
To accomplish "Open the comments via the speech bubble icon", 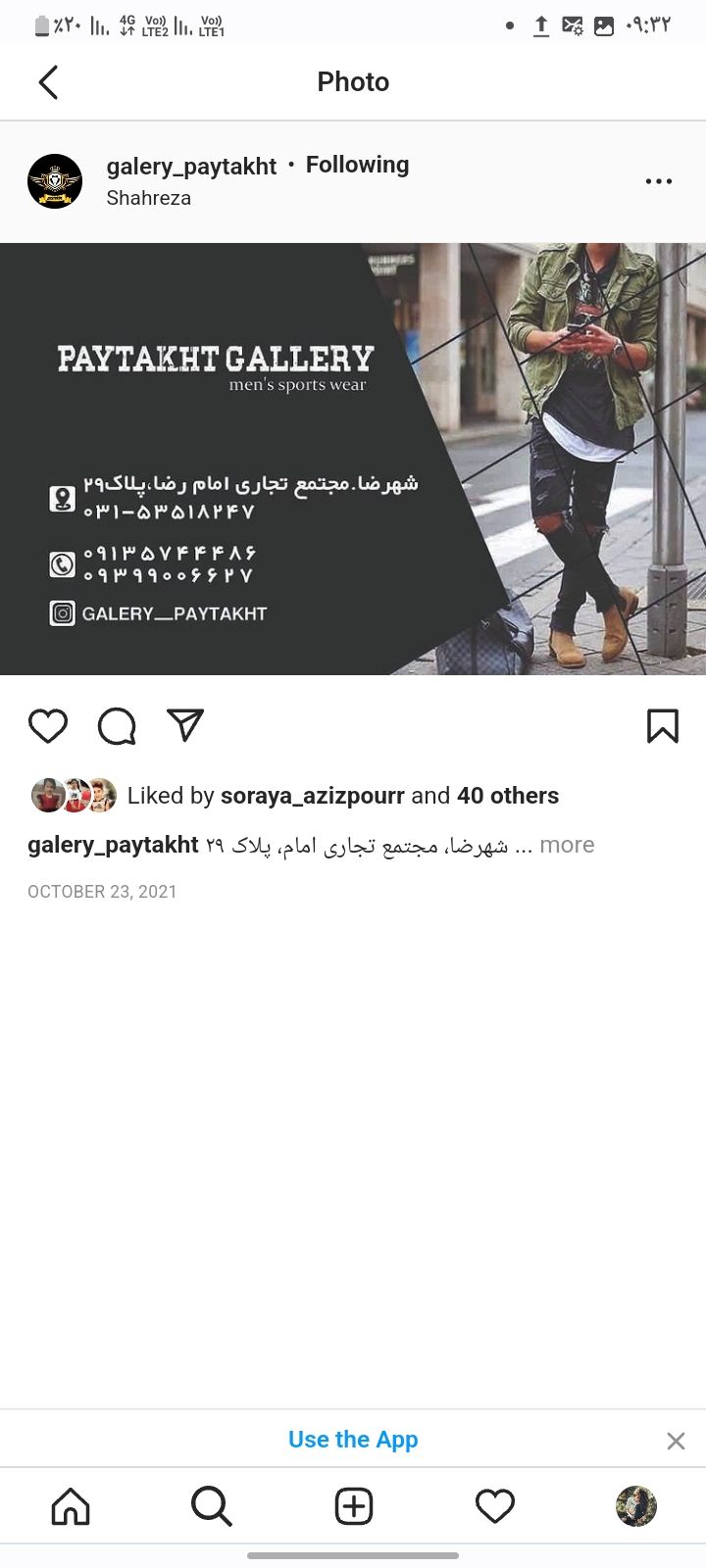I will pos(117,726).
